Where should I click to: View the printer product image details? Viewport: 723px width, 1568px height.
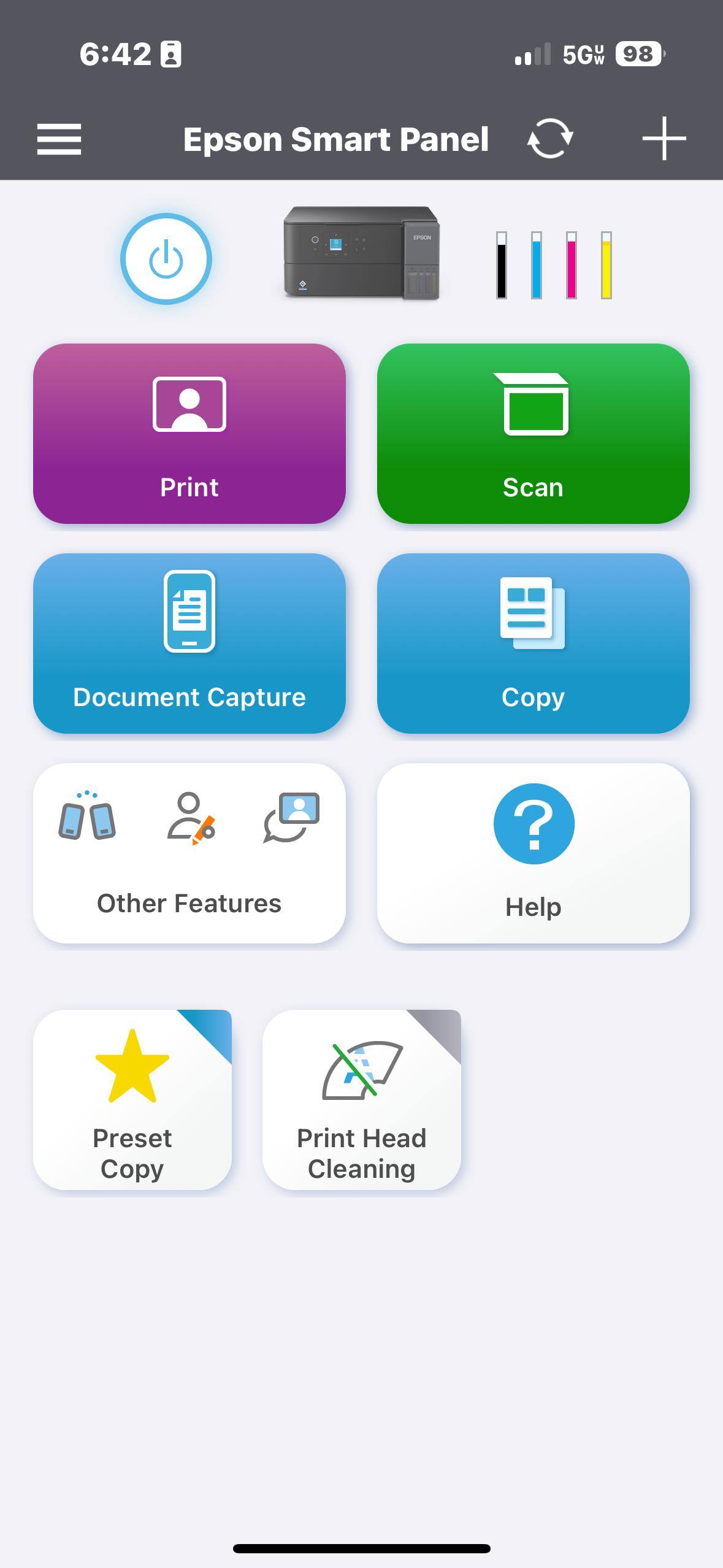click(361, 253)
